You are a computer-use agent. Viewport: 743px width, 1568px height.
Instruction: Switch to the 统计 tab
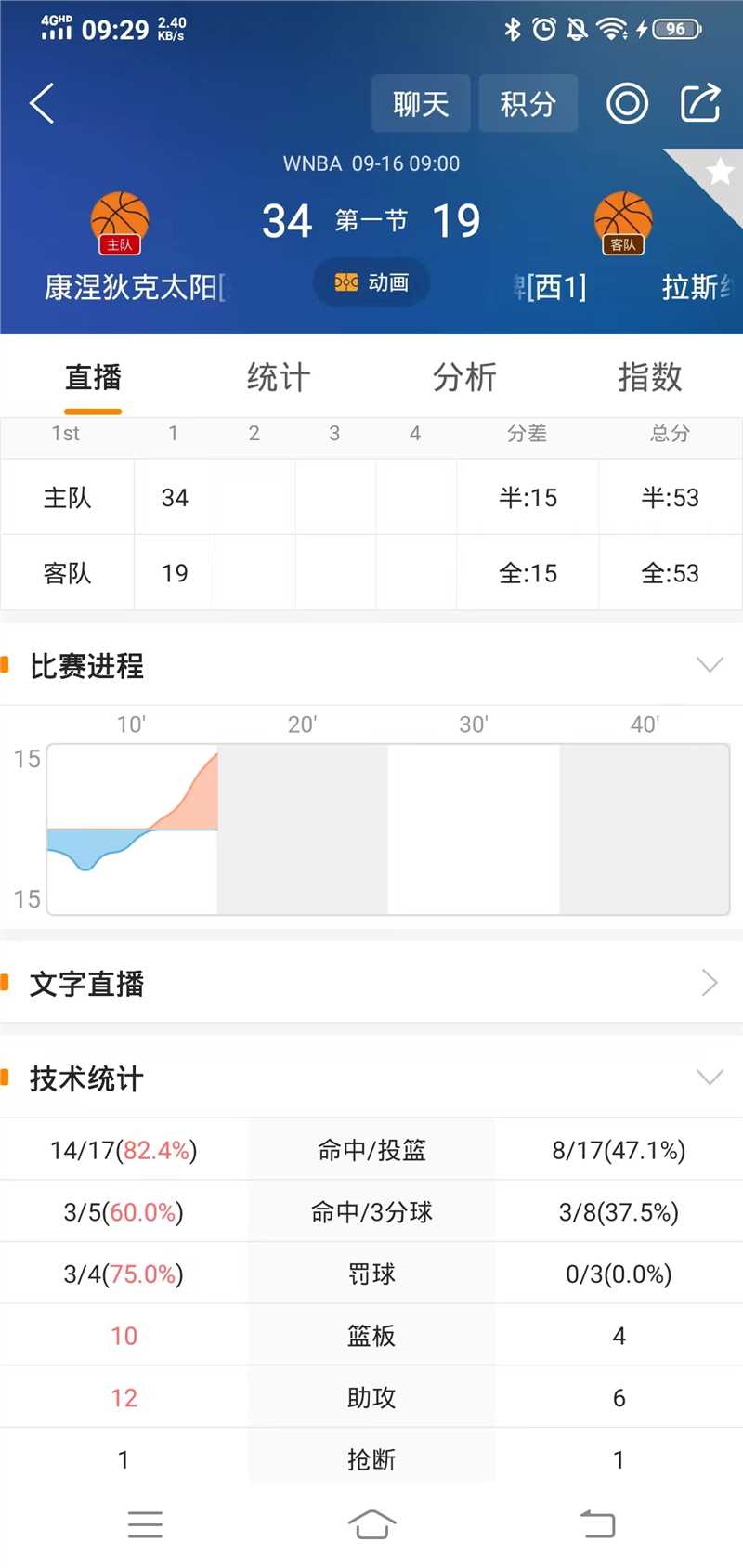[x=278, y=378]
